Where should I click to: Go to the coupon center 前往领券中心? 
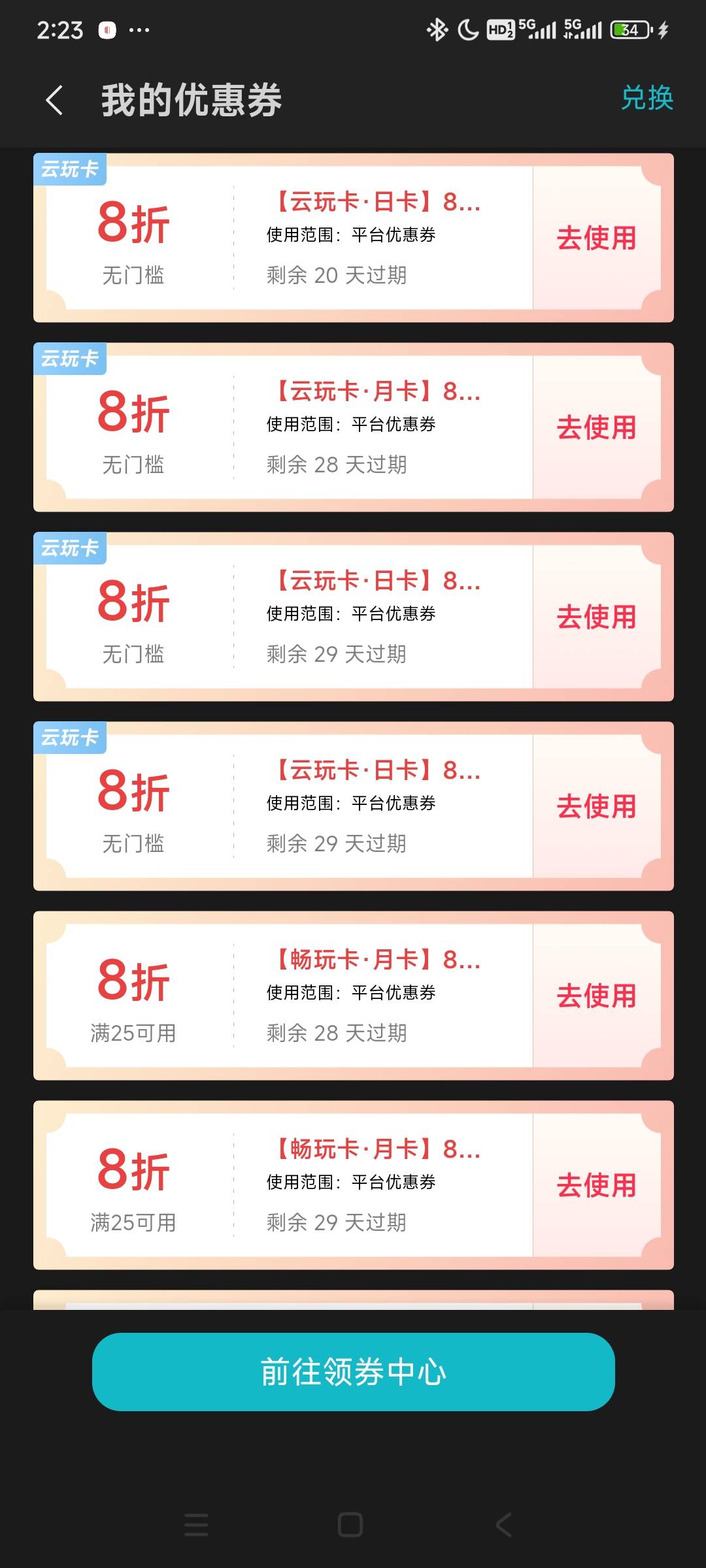pos(353,1372)
